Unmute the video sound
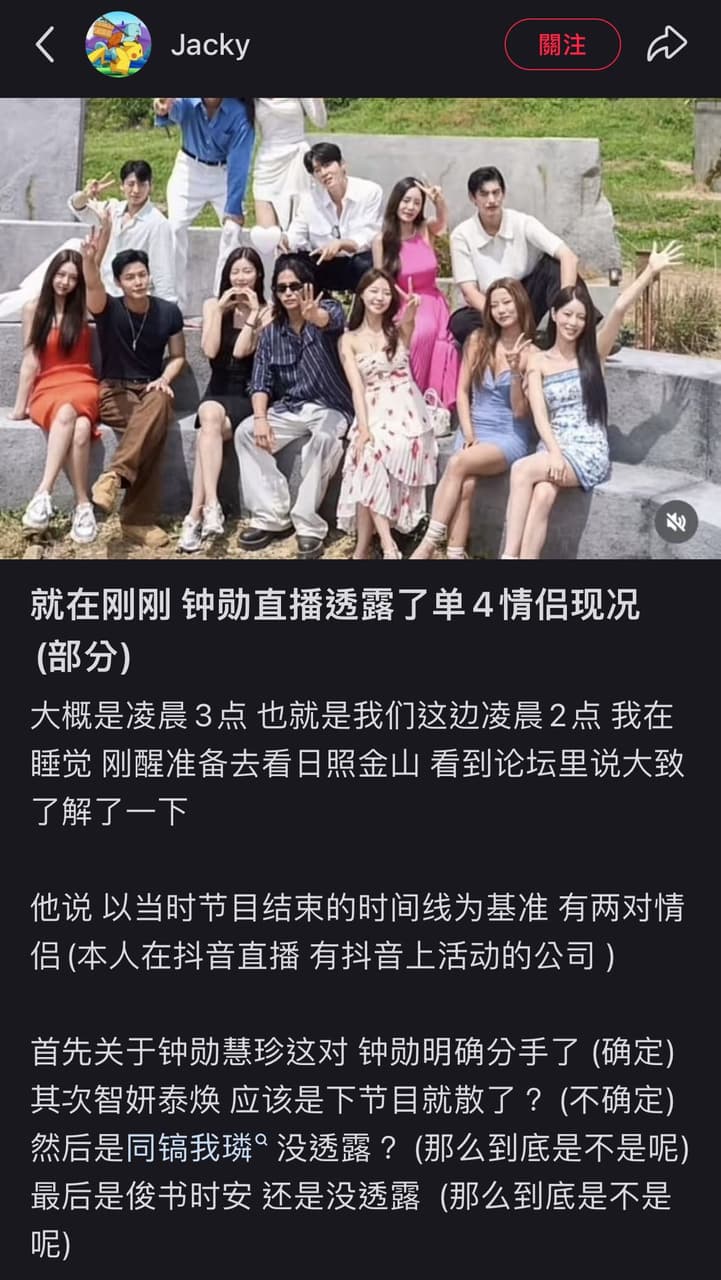Screen dimensions: 721x1280 click(676, 521)
